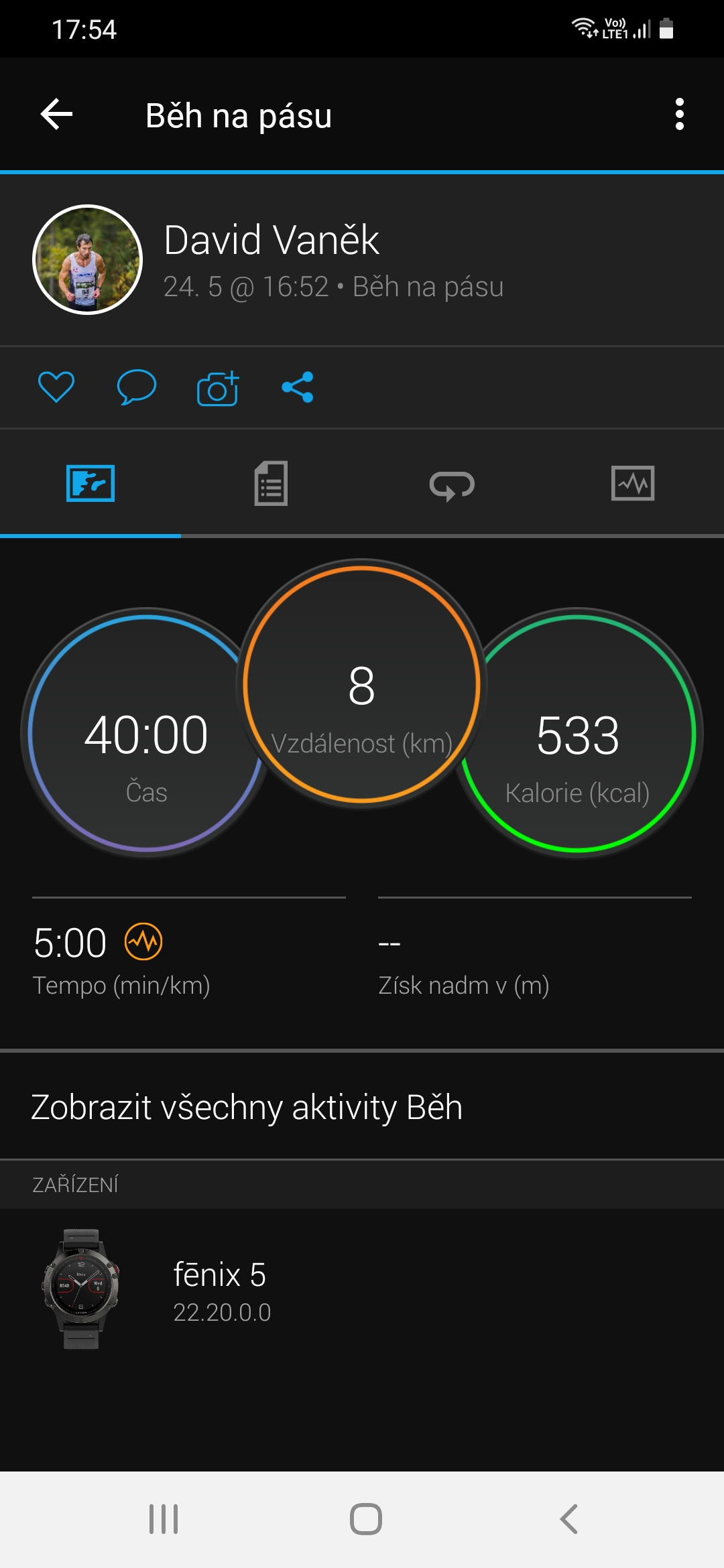Switch to the stats details tab

coord(271,483)
